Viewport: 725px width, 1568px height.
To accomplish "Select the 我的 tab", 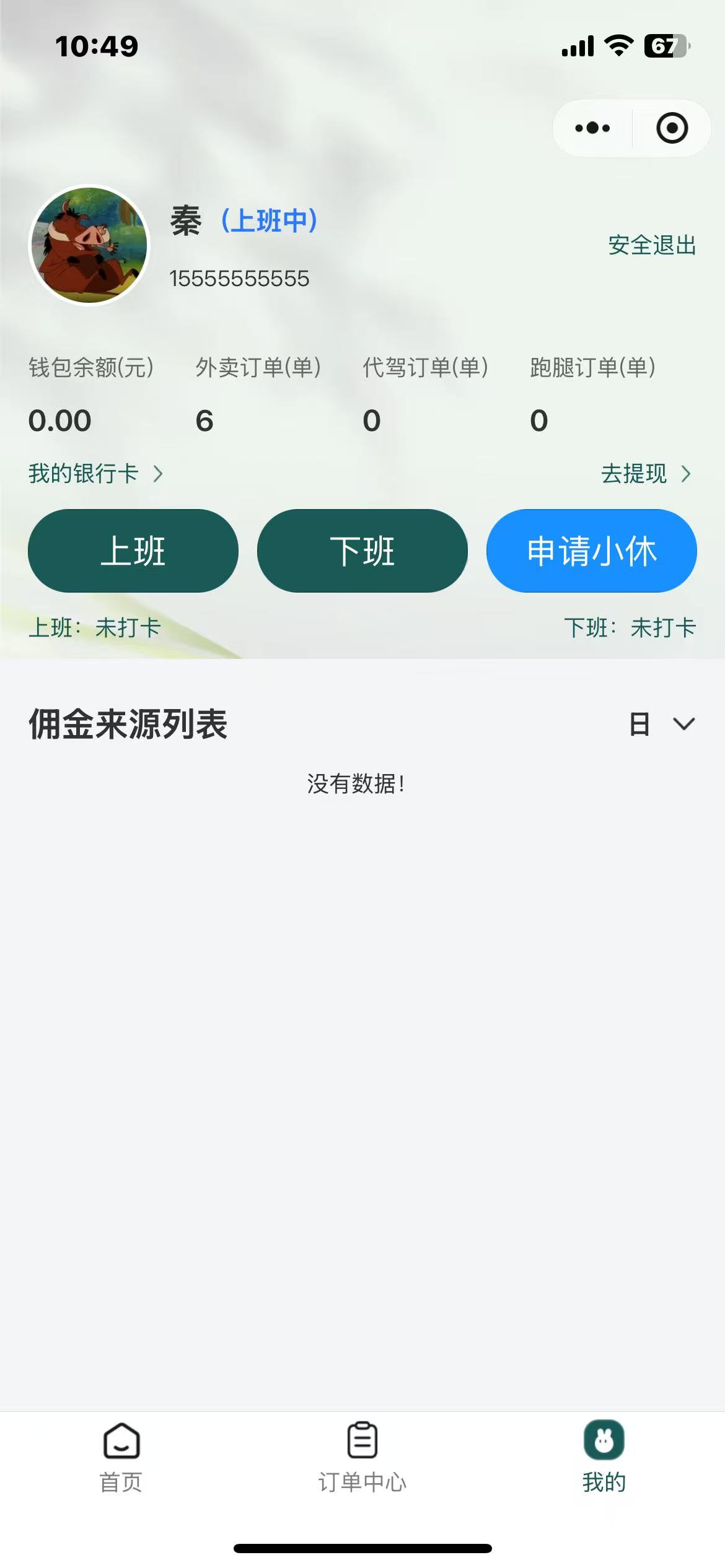I will click(x=604, y=1457).
